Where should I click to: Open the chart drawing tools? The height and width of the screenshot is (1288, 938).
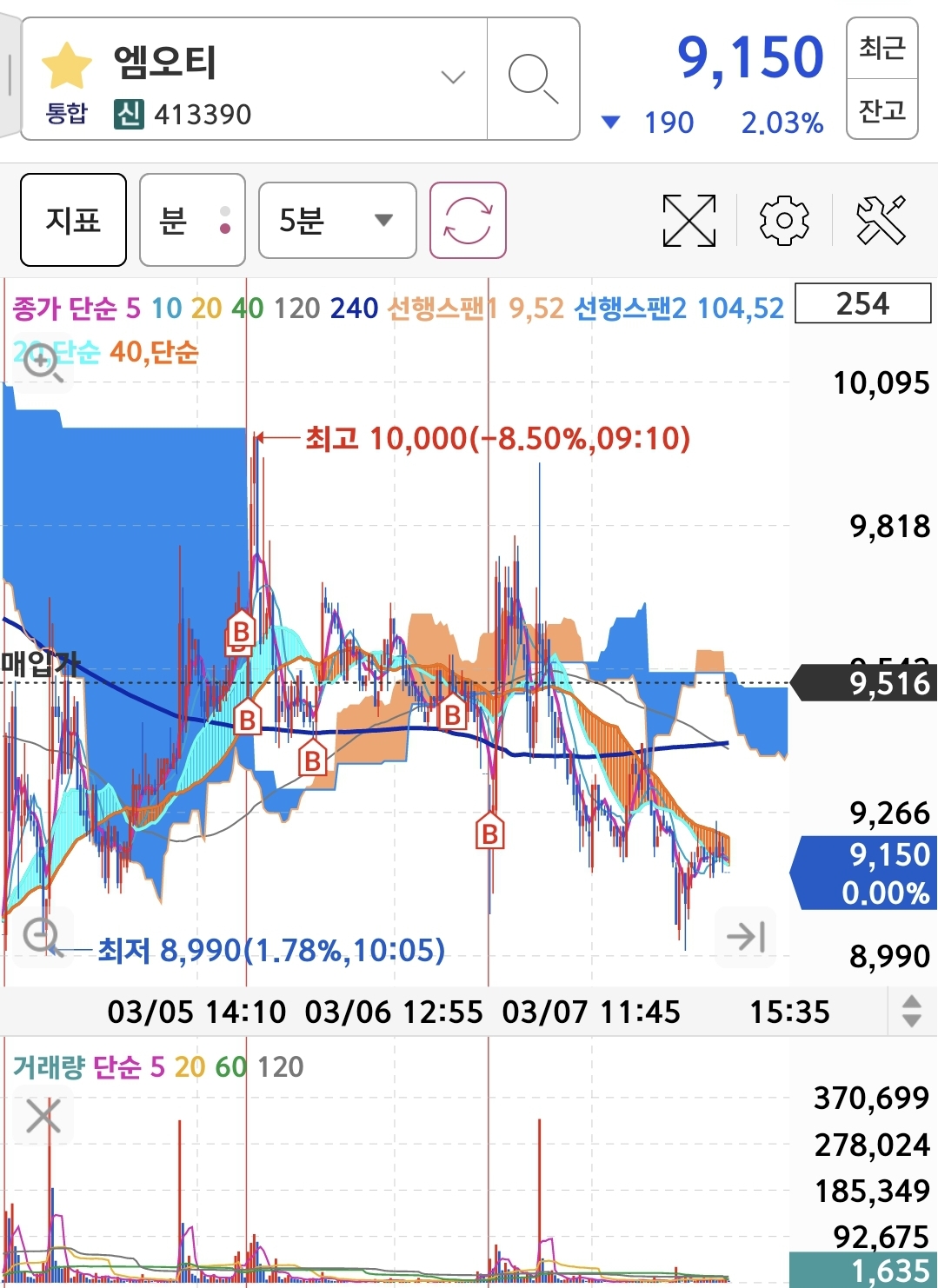coord(881,221)
